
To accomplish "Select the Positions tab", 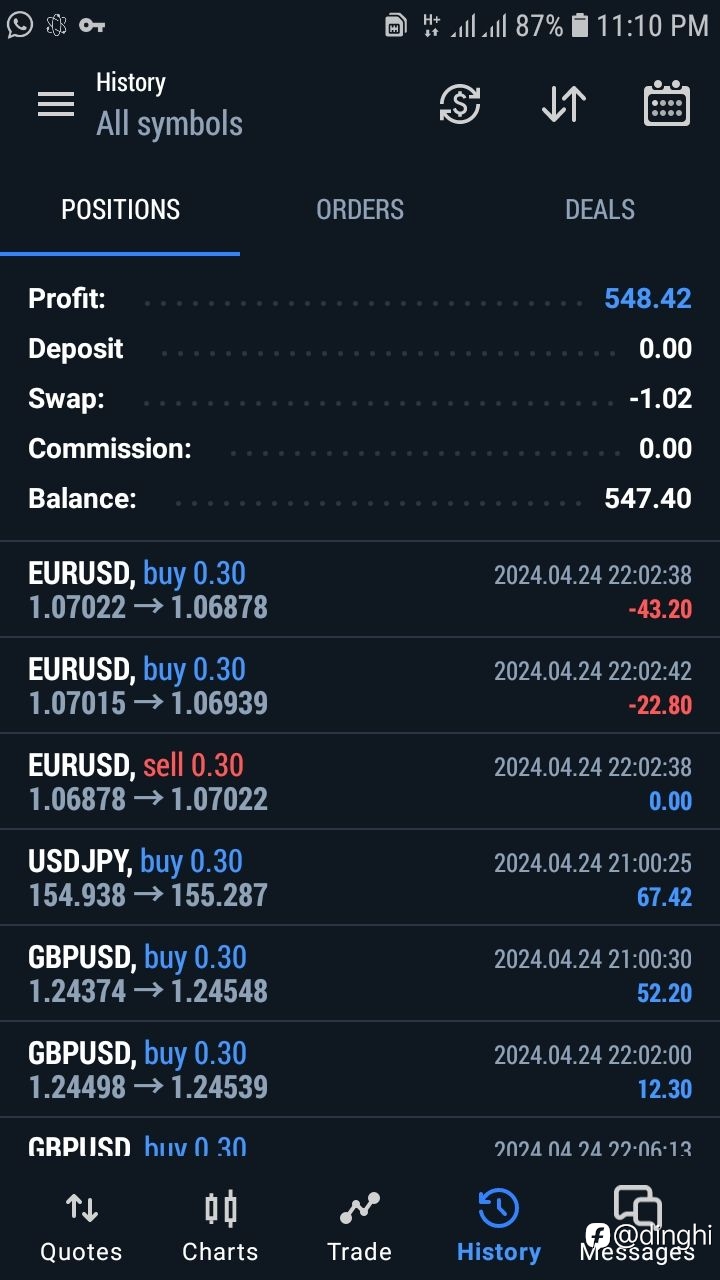I will (120, 210).
